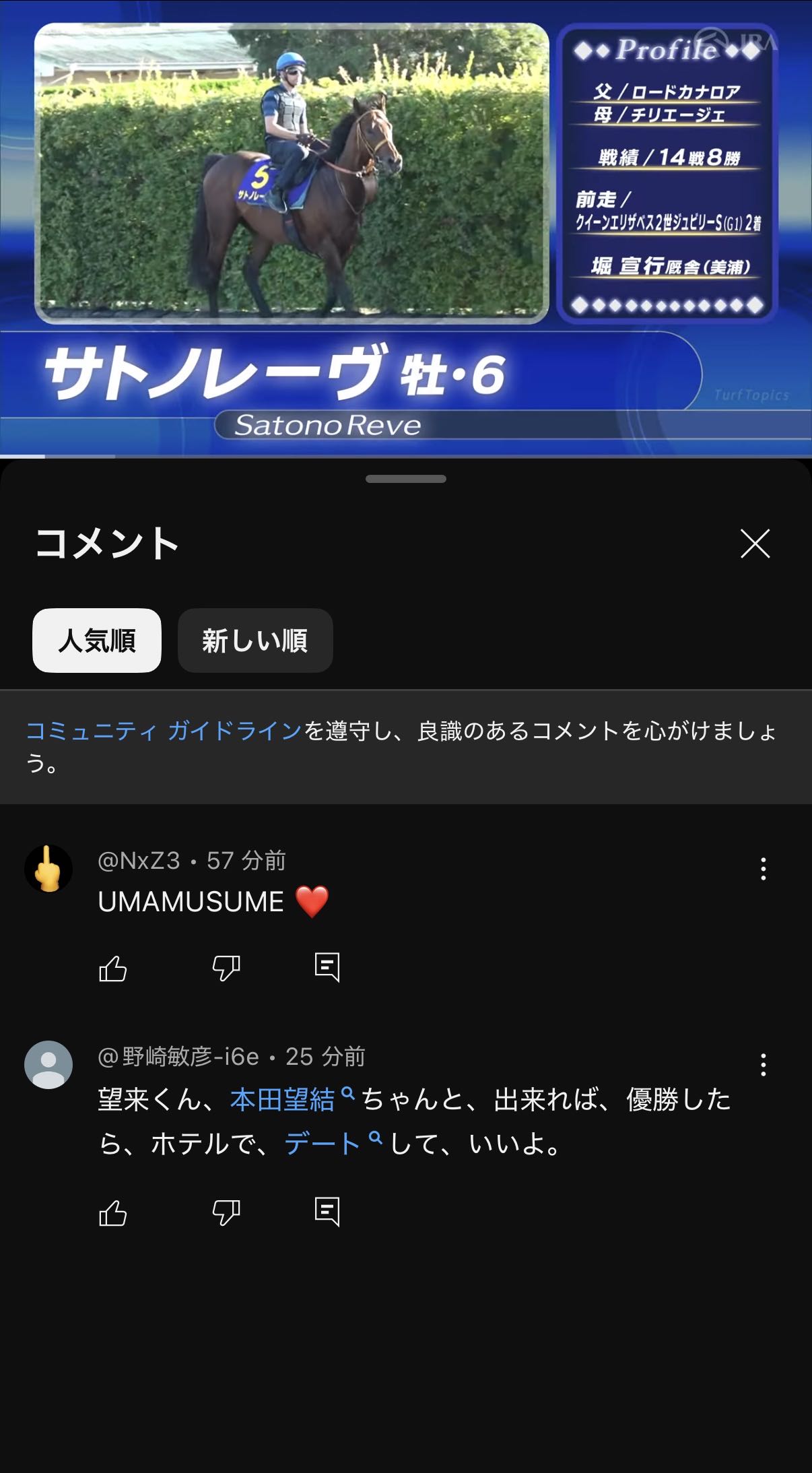Screen dimensions: 812x1473
Task: Reply to the UMAMUSUME comment by @NxZ3
Action: tap(327, 968)
